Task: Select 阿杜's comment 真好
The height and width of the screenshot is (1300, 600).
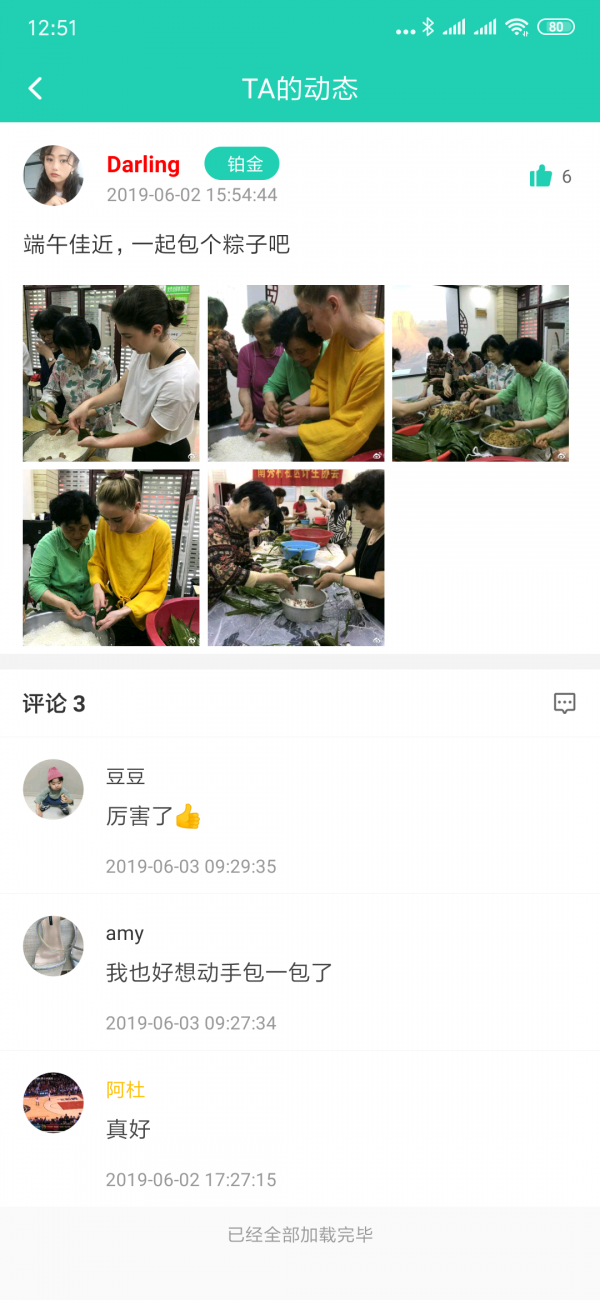Action: pos(128,1129)
